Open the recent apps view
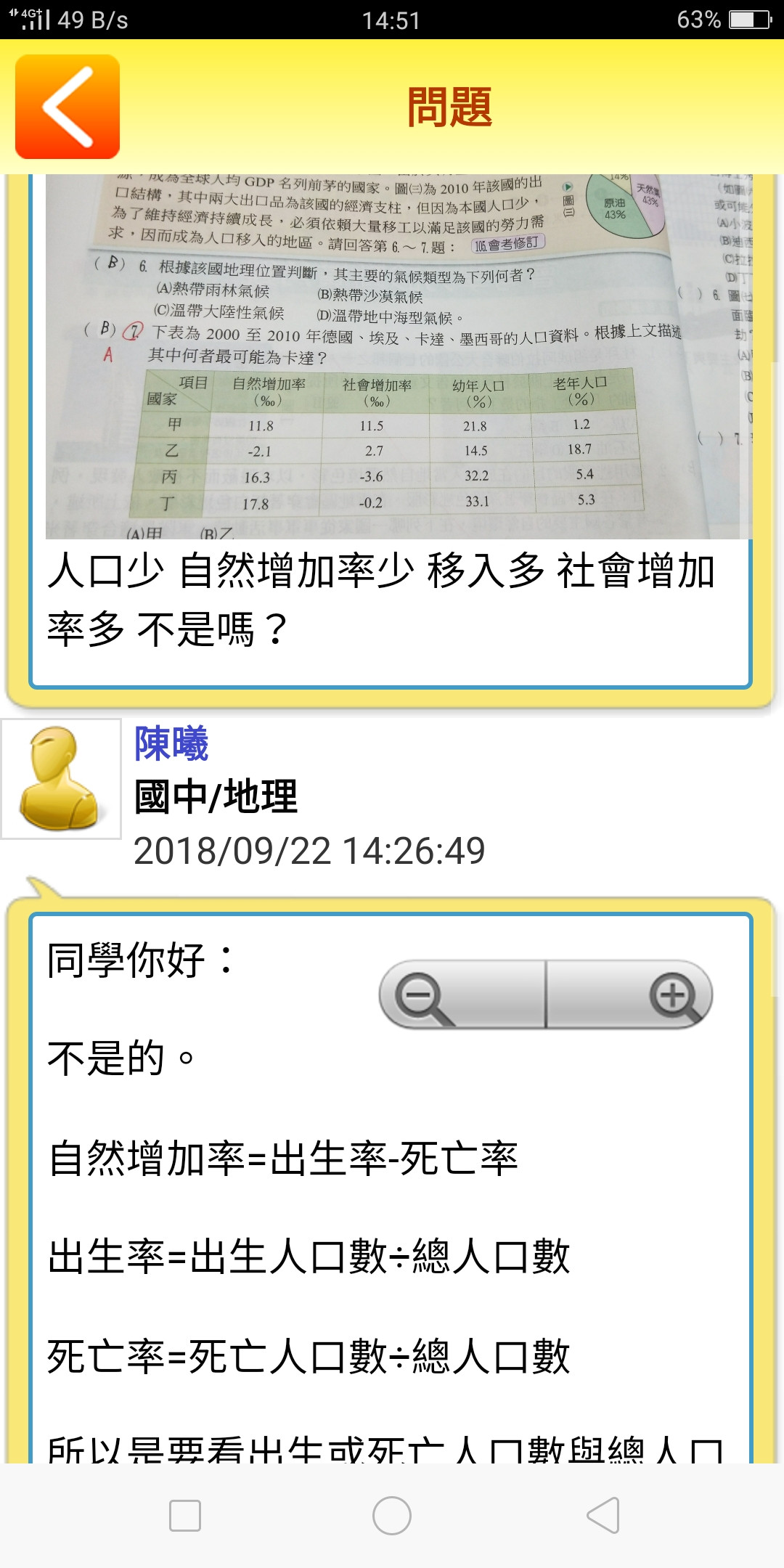This screenshot has width=784, height=1568. (184, 1516)
